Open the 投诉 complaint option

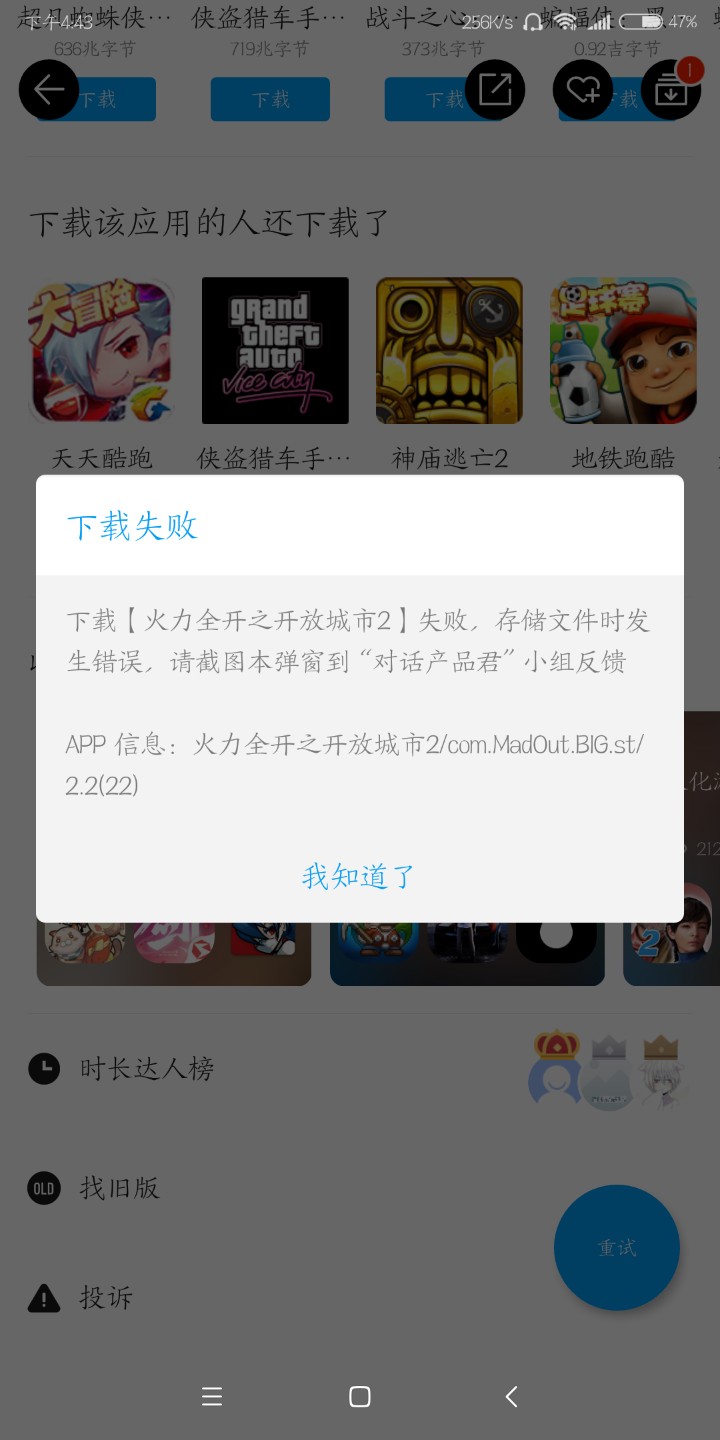105,1298
